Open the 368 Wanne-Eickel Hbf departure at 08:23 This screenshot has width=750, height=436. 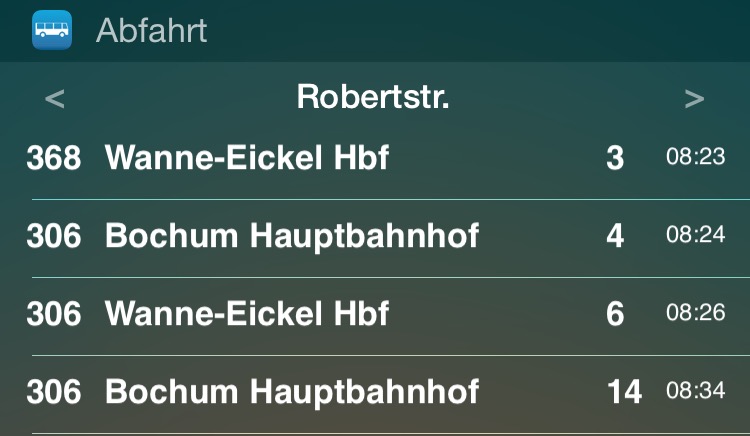coord(375,158)
